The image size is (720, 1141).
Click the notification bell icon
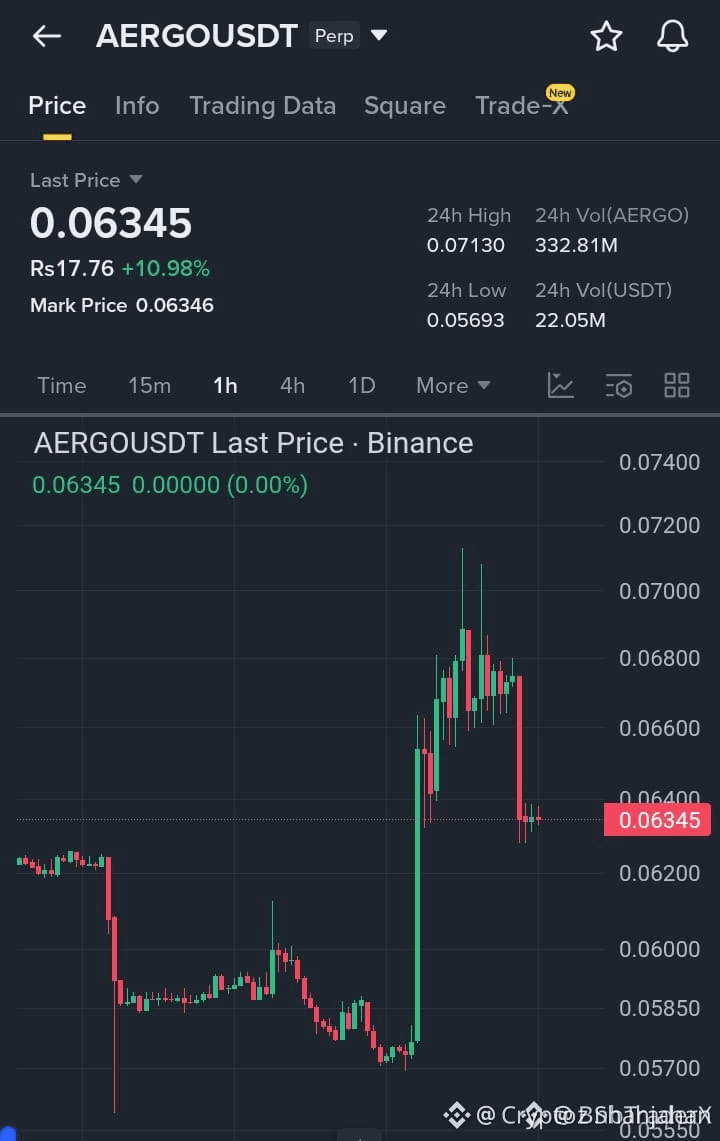point(671,35)
